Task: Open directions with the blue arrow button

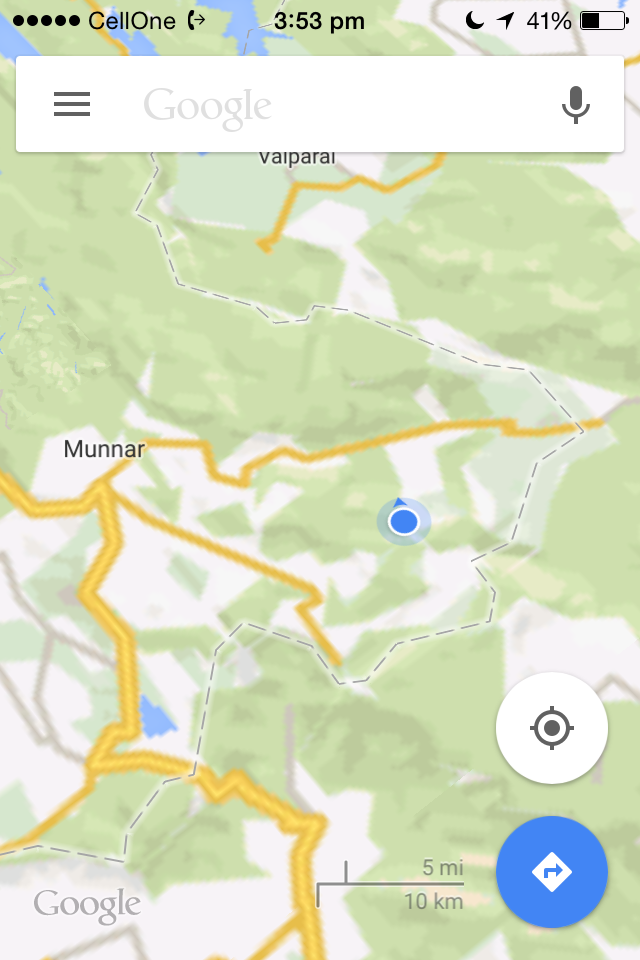Action: pyautogui.click(x=551, y=872)
